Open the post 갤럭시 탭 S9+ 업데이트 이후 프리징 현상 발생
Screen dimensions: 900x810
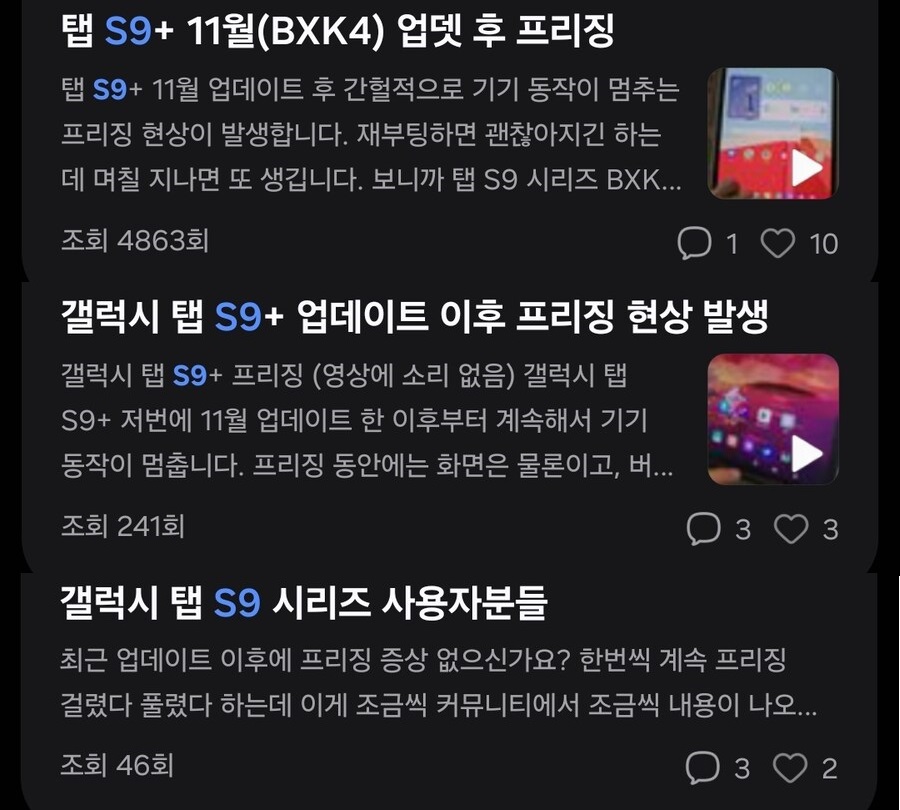[x=414, y=318]
